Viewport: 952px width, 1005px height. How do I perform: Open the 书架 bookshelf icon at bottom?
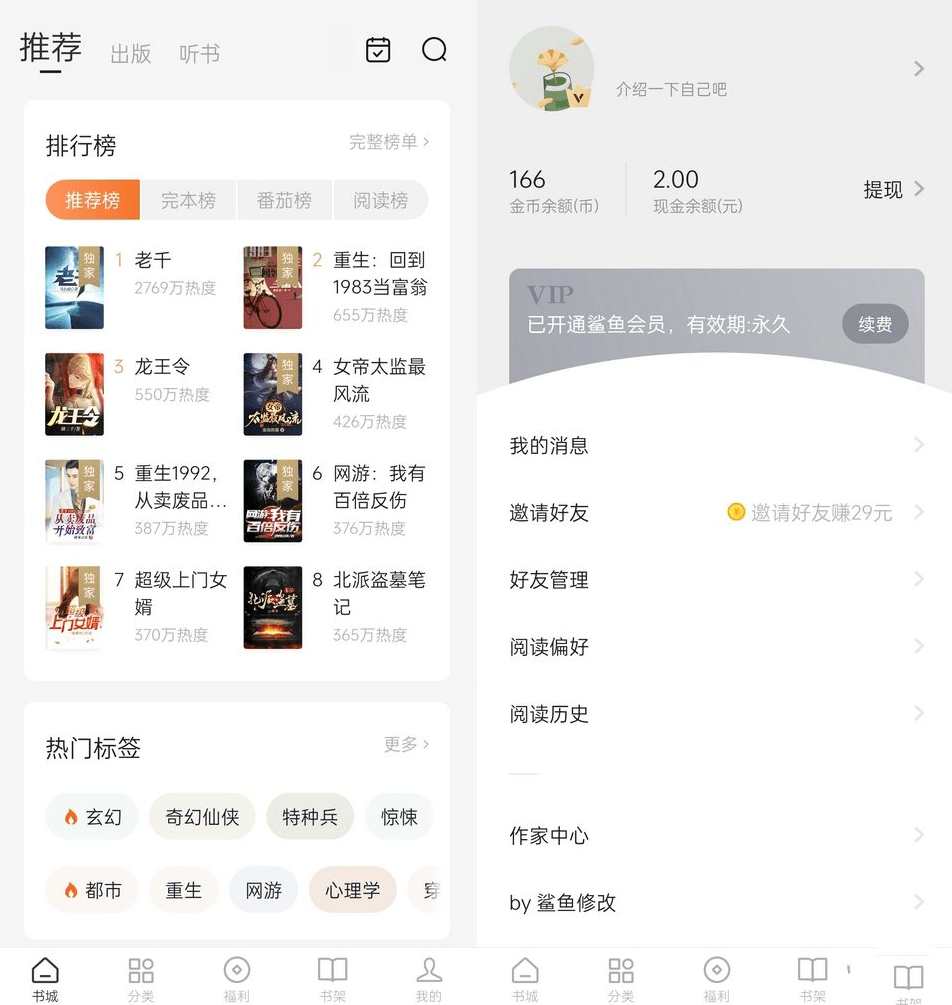point(332,975)
